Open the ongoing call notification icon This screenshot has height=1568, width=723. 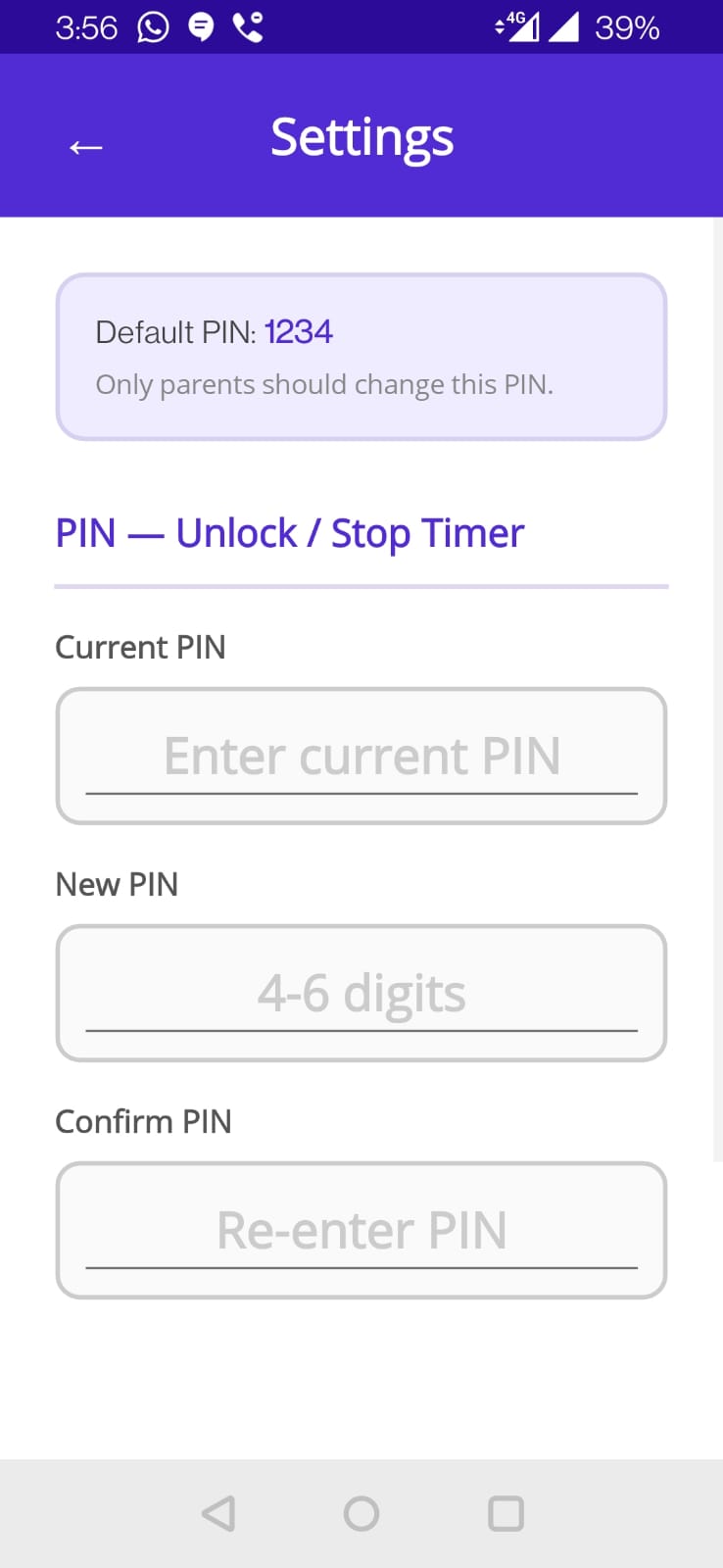click(248, 26)
